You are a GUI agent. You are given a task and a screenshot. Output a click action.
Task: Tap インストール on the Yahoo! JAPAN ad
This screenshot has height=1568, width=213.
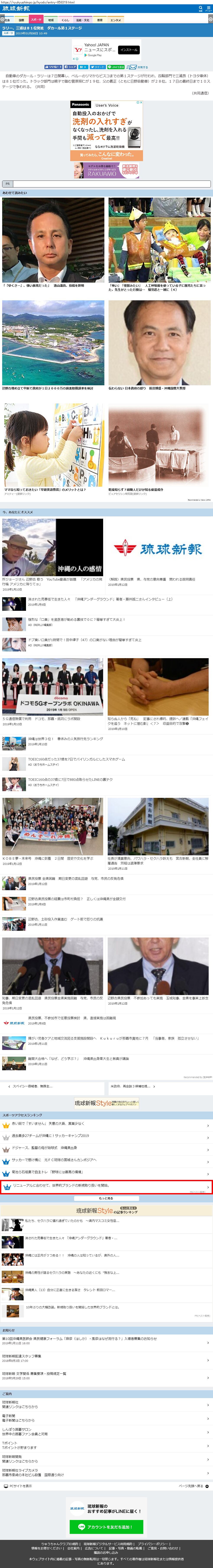click(129, 50)
